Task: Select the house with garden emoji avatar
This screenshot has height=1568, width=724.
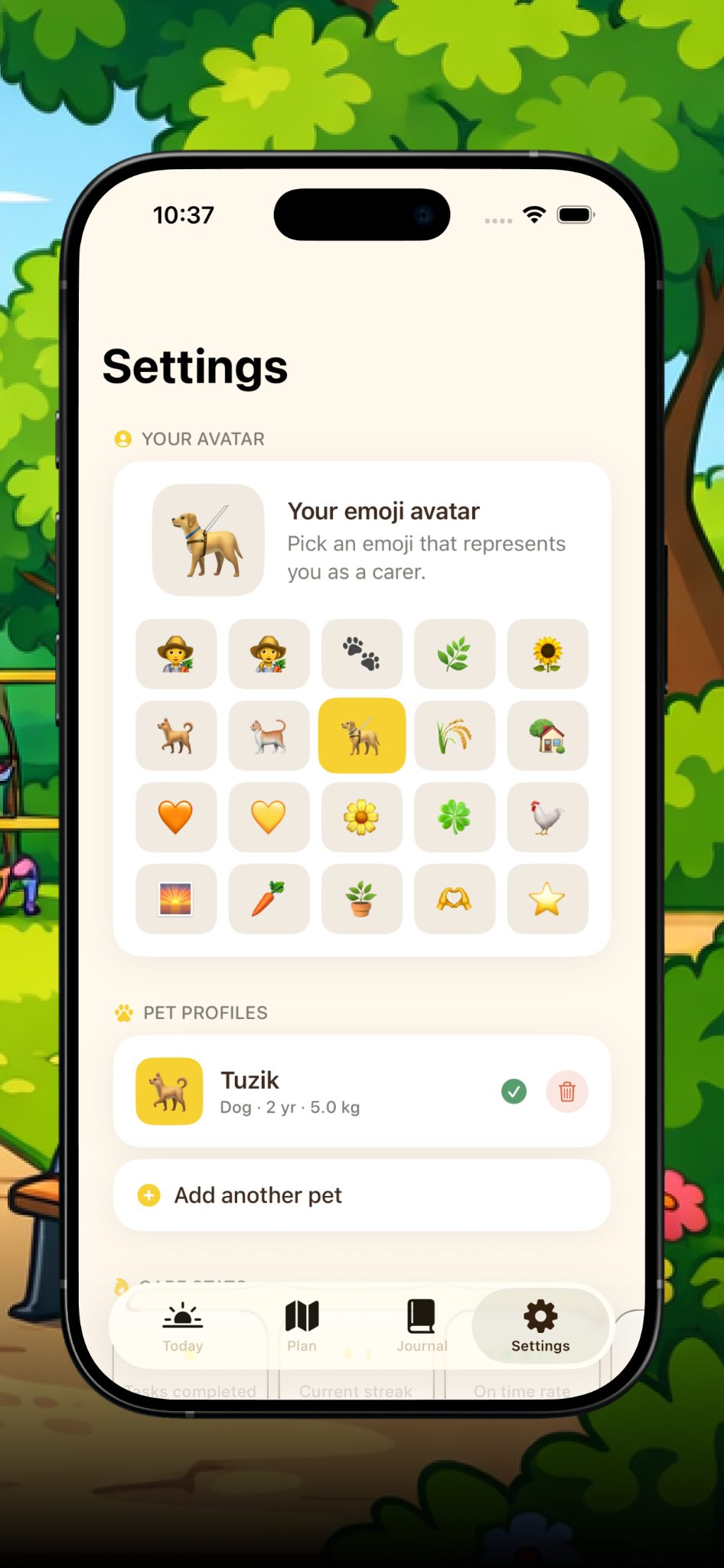Action: tap(548, 736)
